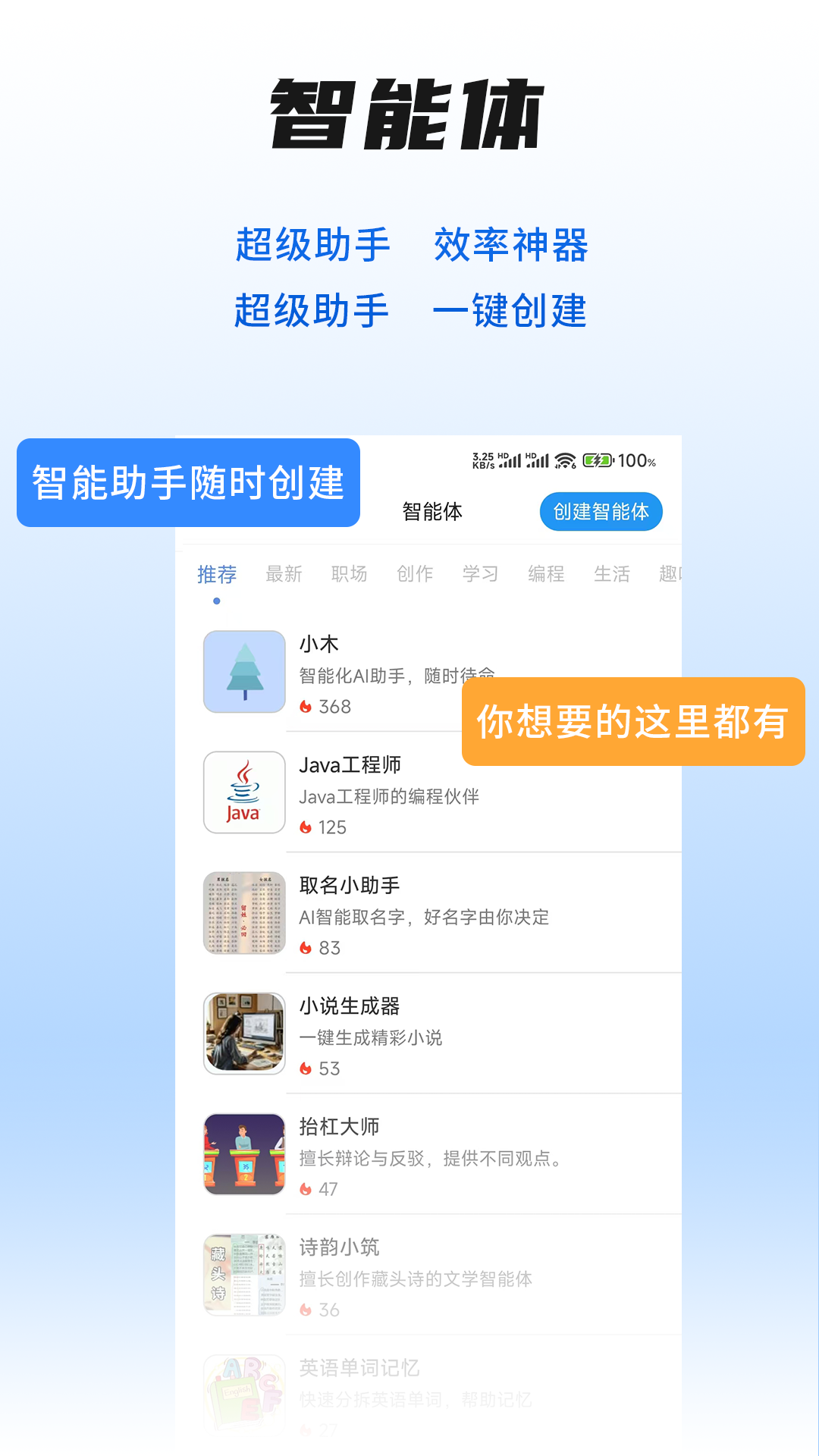Image resolution: width=819 pixels, height=1456 pixels.
Task: Click the flame icon beside count 125
Action: (306, 827)
